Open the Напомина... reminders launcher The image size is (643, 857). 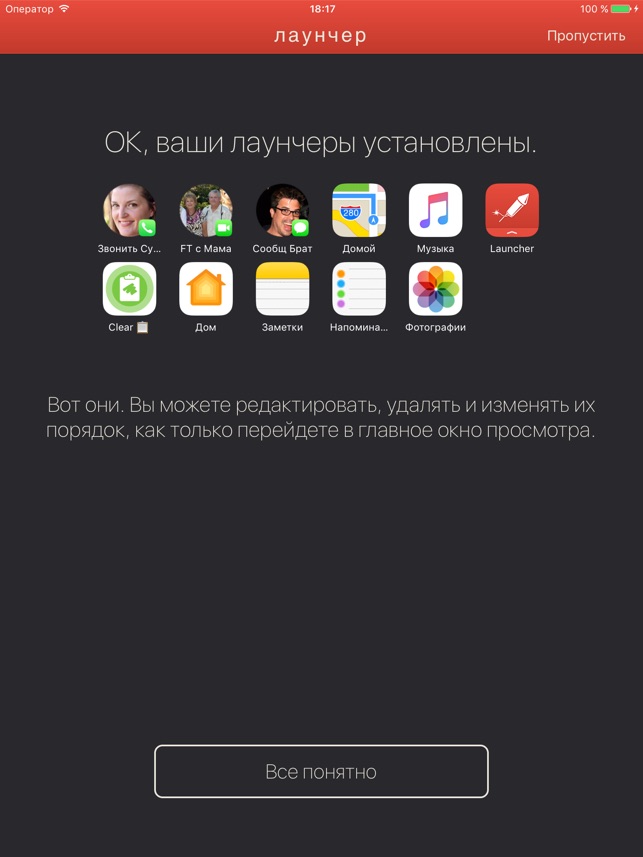359,289
